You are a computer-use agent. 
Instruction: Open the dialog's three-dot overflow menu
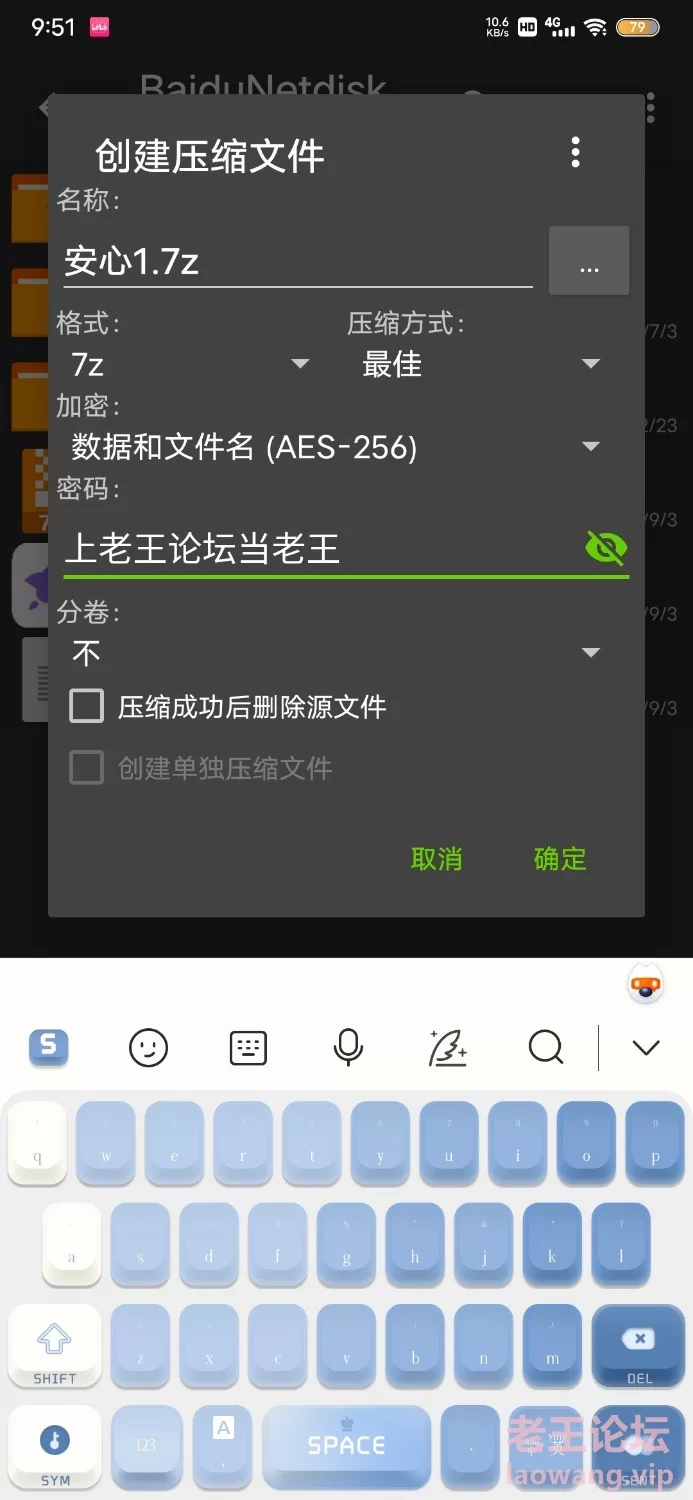pos(575,153)
